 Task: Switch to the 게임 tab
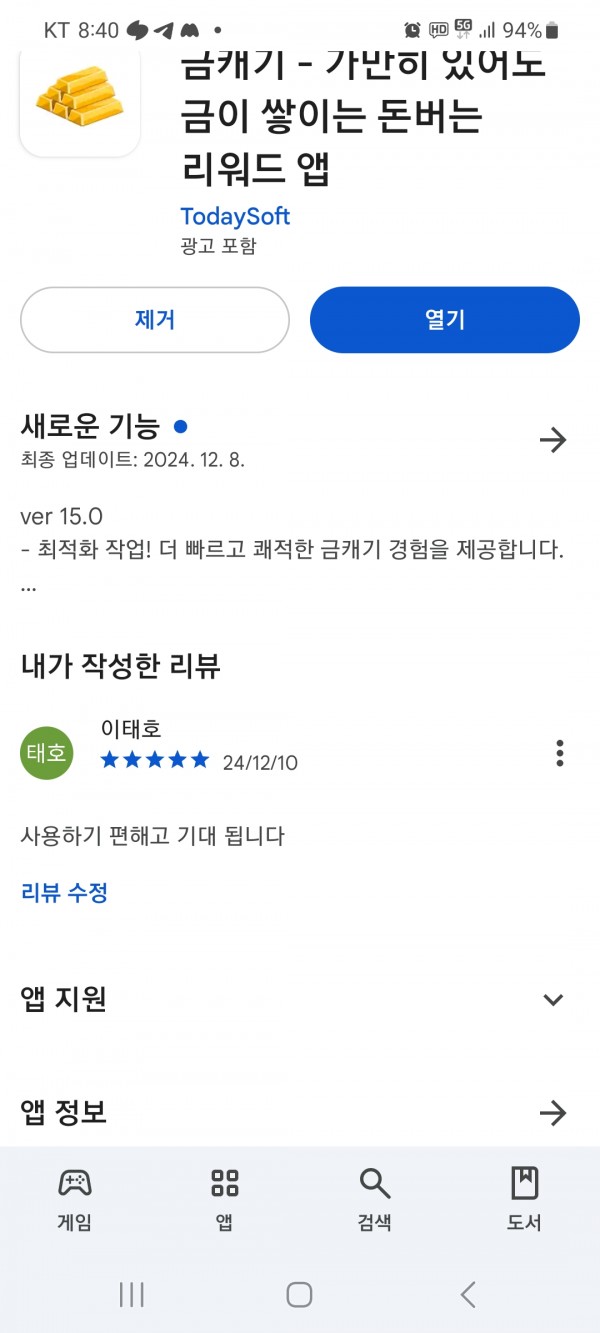point(75,1198)
